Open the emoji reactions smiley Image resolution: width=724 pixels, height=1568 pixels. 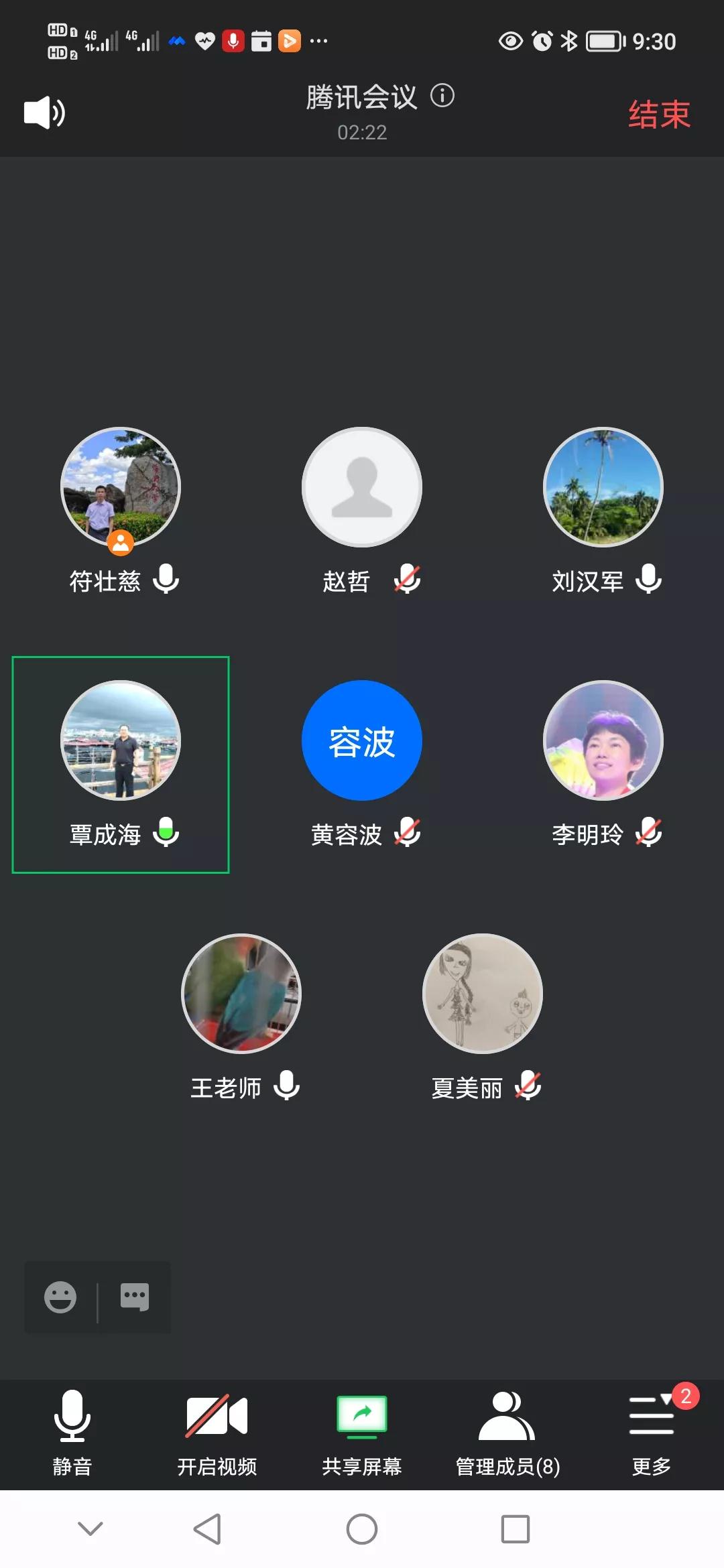point(60,1297)
